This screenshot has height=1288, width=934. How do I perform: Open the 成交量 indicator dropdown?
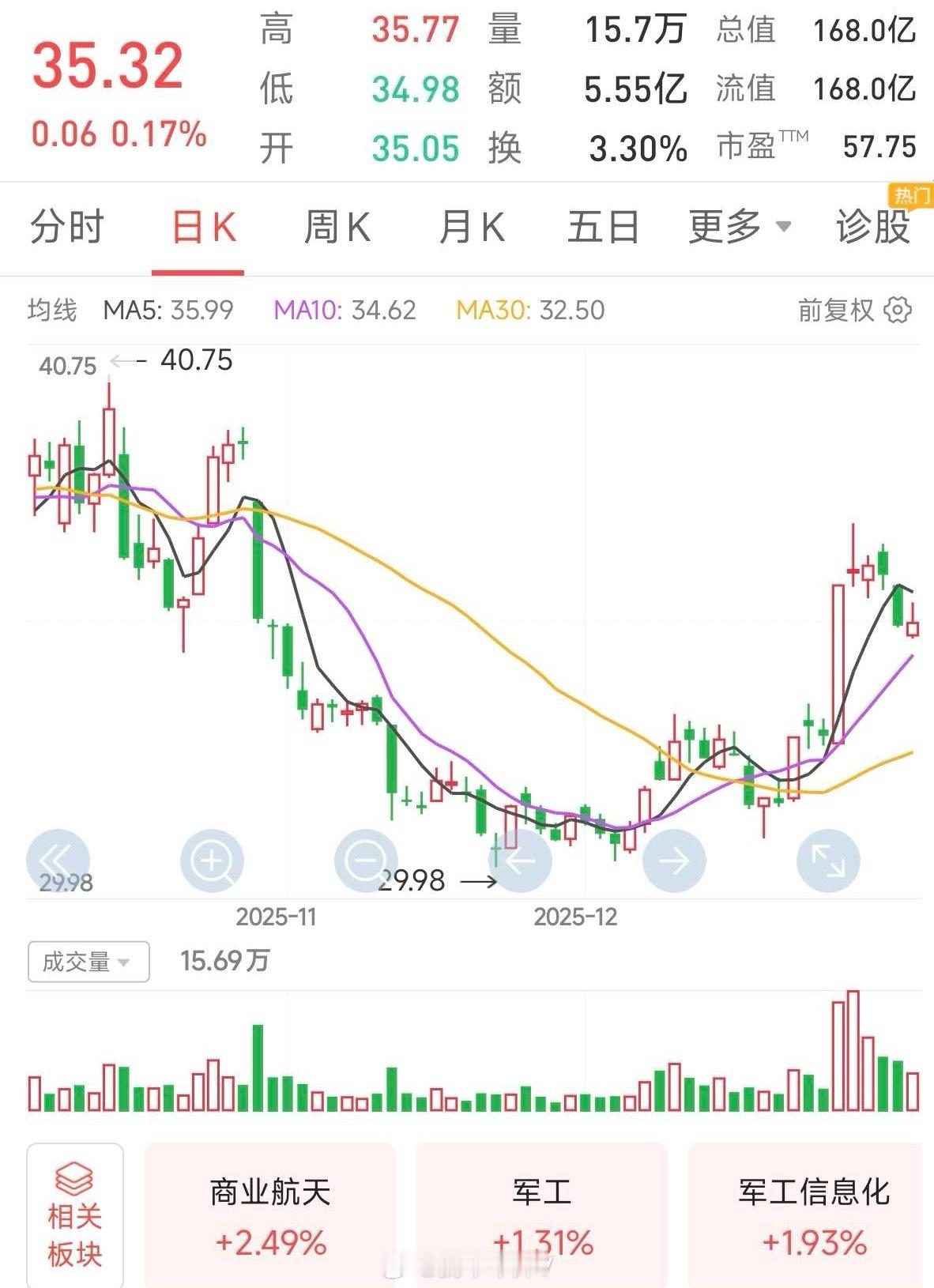[89, 962]
